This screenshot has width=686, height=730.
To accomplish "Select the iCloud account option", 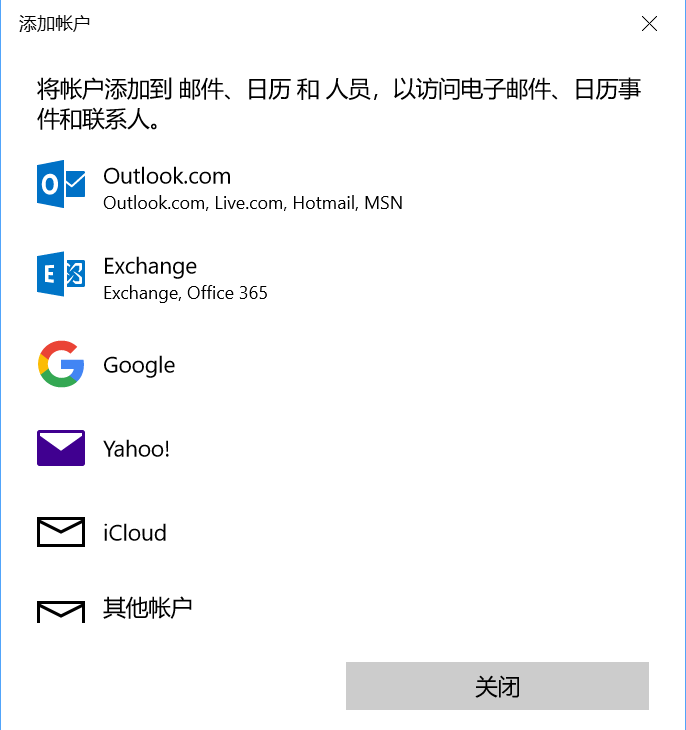I will (134, 533).
